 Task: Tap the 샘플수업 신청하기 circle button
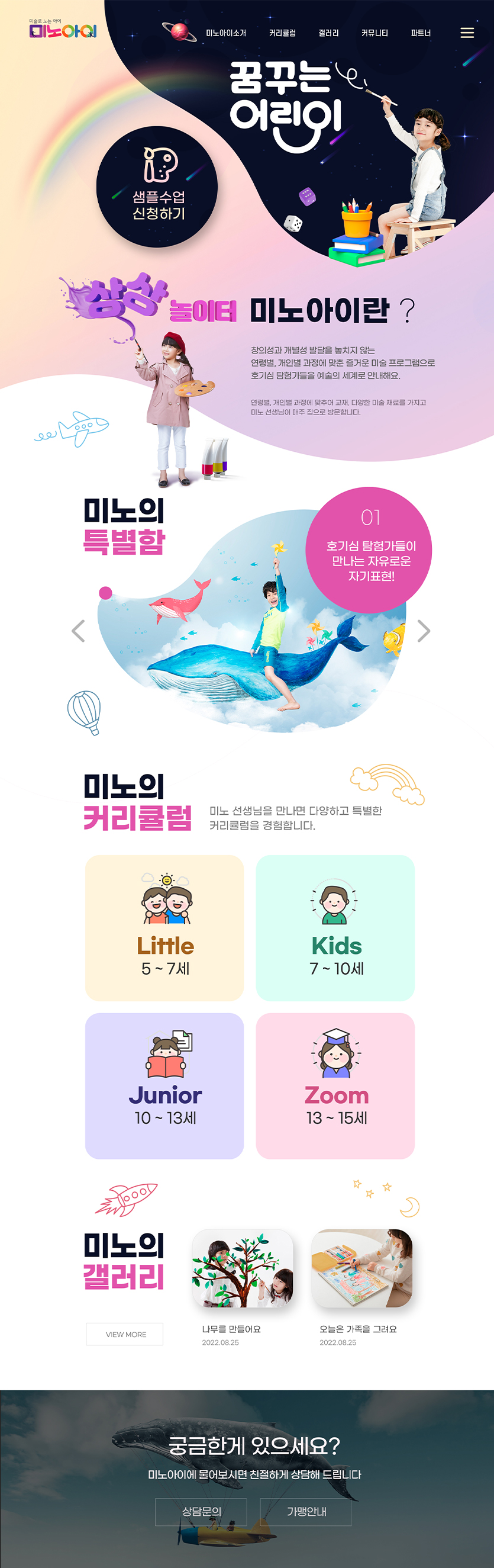point(157,187)
